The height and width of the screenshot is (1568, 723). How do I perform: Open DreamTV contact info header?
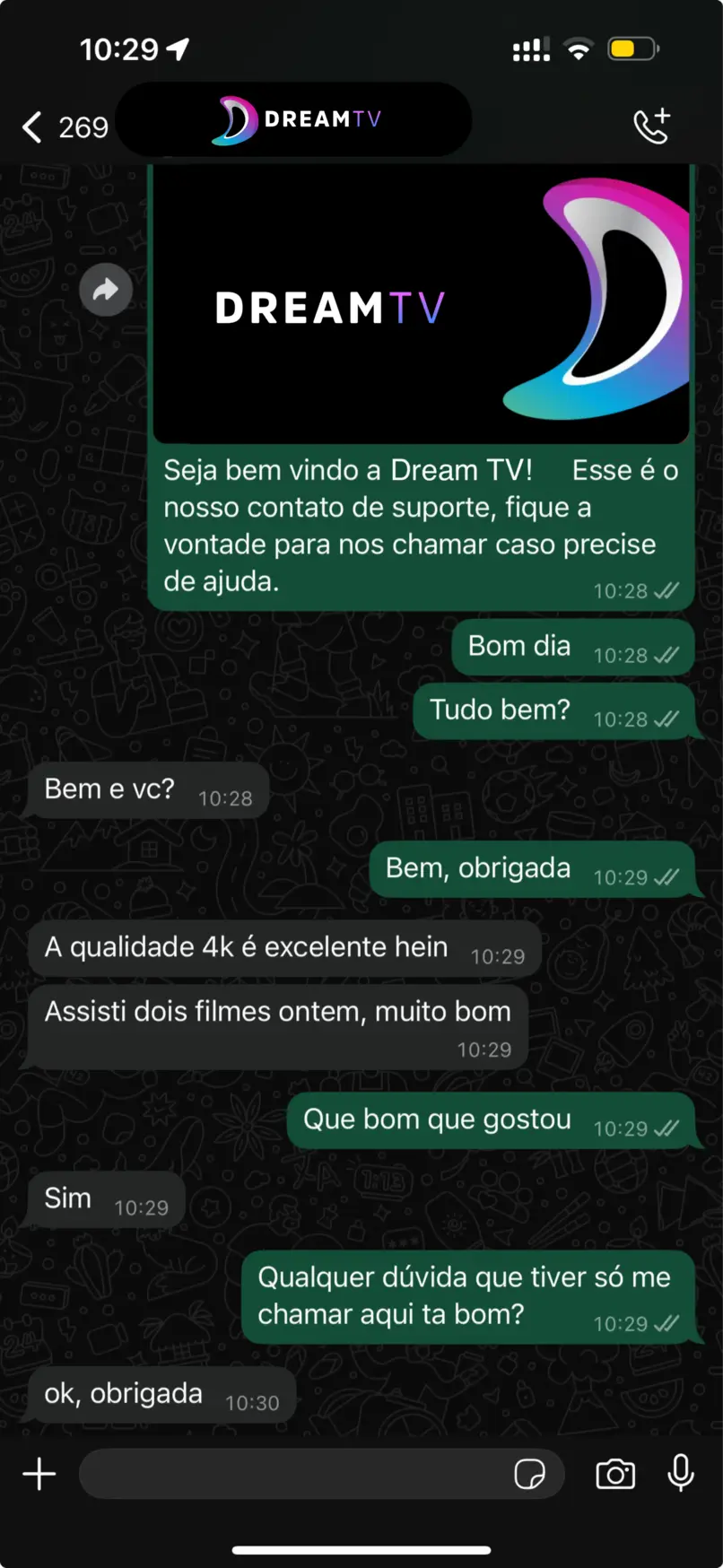294,120
